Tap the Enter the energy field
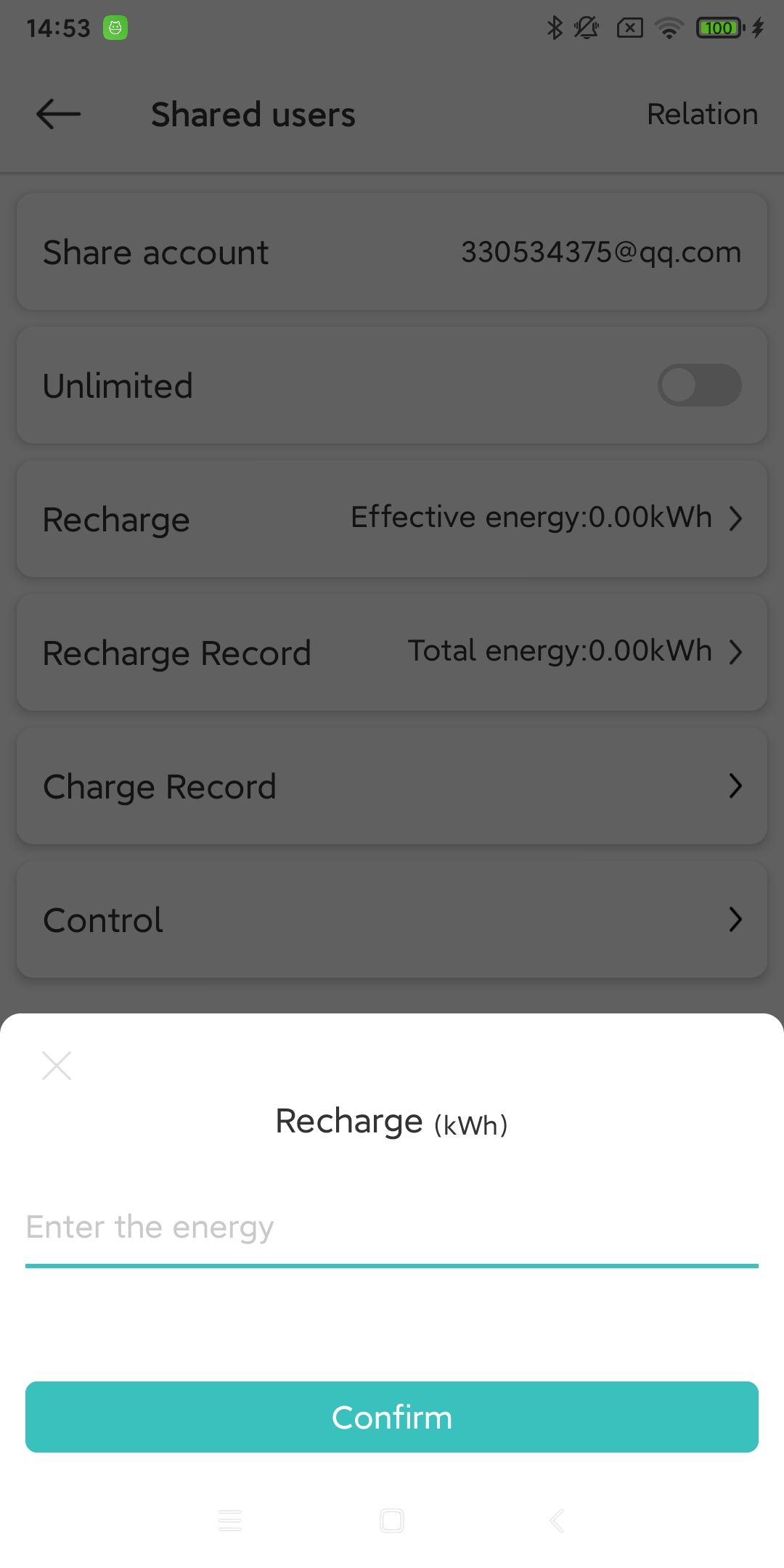Image resolution: width=784 pixels, height=1568 pixels. 392,1228
